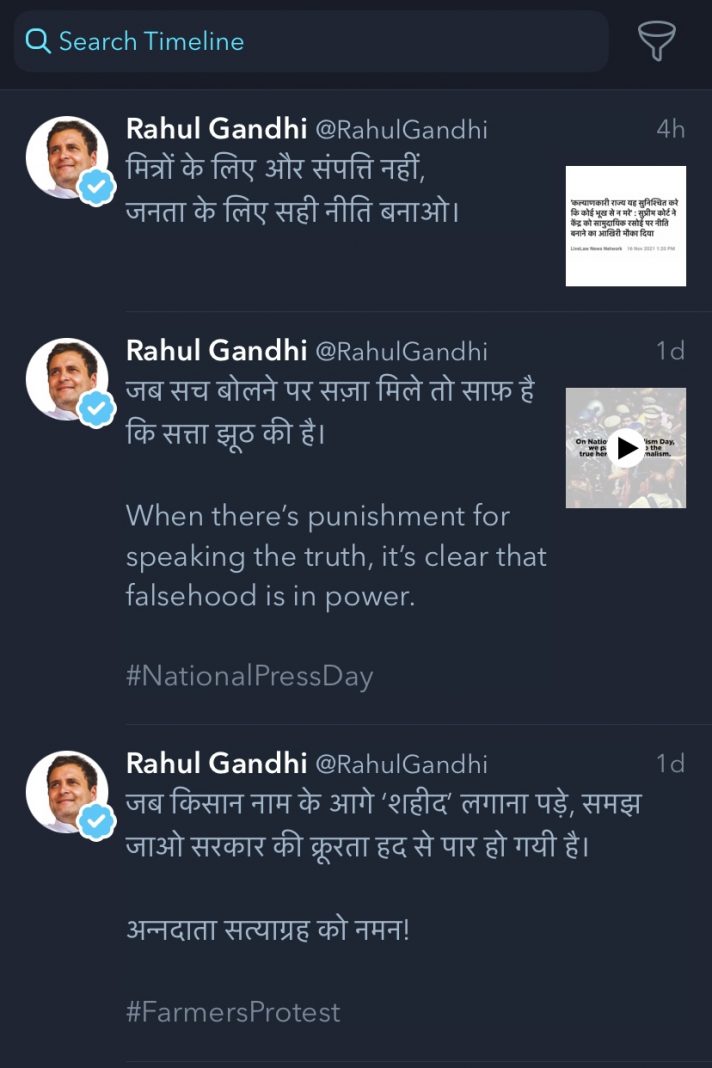Play the National Press Day video
Image resolution: width=712 pixels, height=1068 pixels.
pos(626,448)
